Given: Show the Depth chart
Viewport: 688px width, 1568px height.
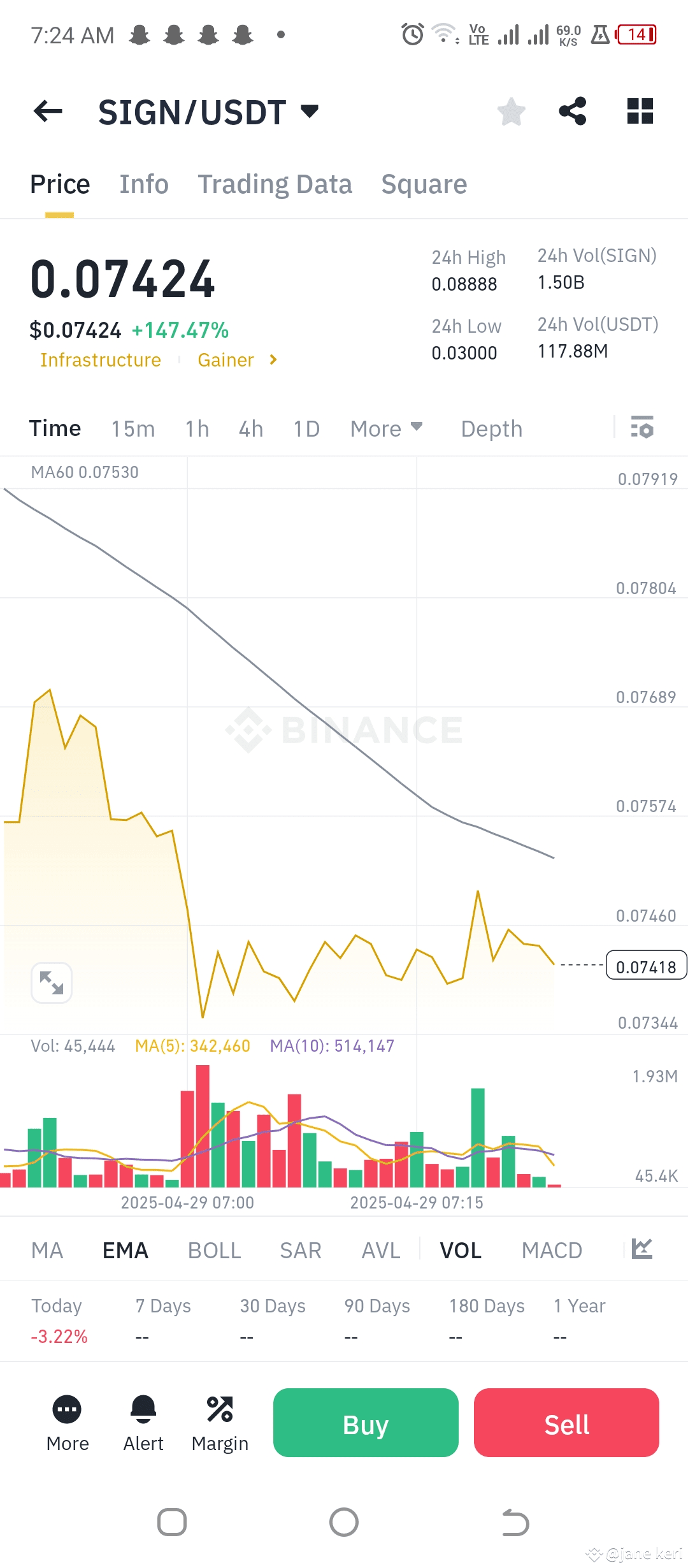Looking at the screenshot, I should (491, 429).
